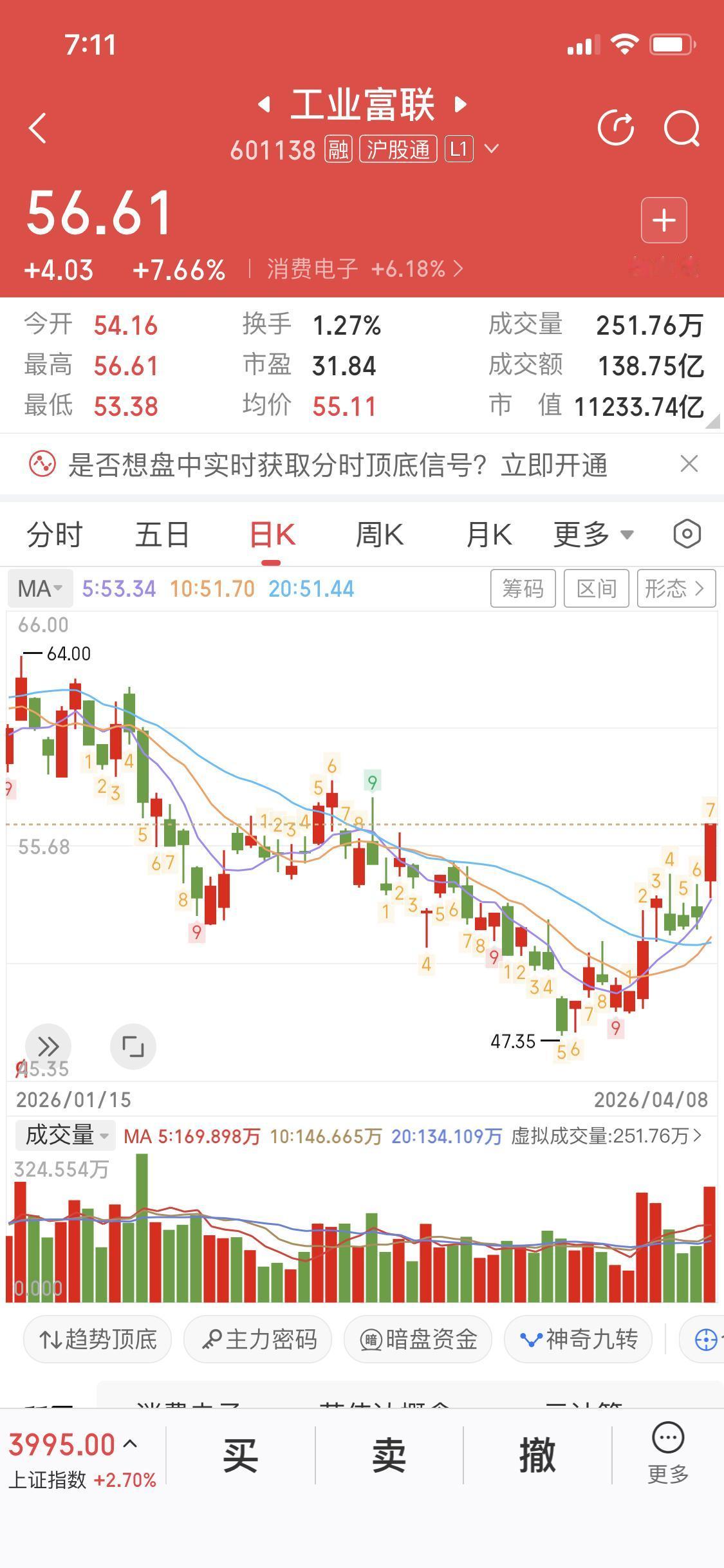
Task: Open the stock search
Action: pyautogui.click(x=683, y=127)
